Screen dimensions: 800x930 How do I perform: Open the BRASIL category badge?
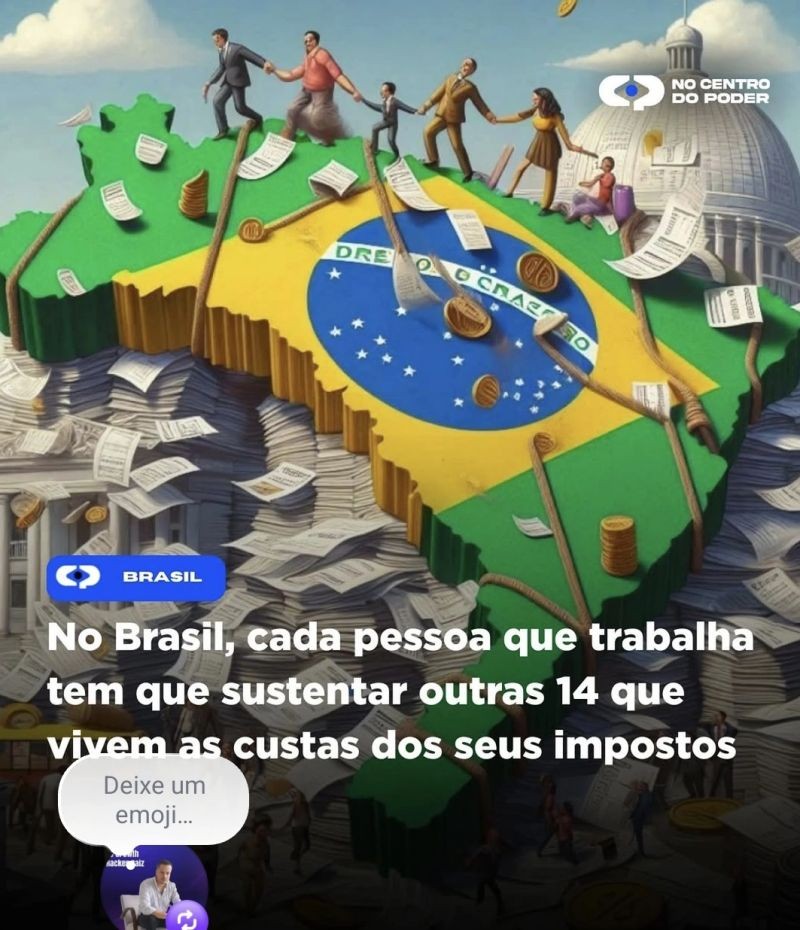pyautogui.click(x=133, y=575)
